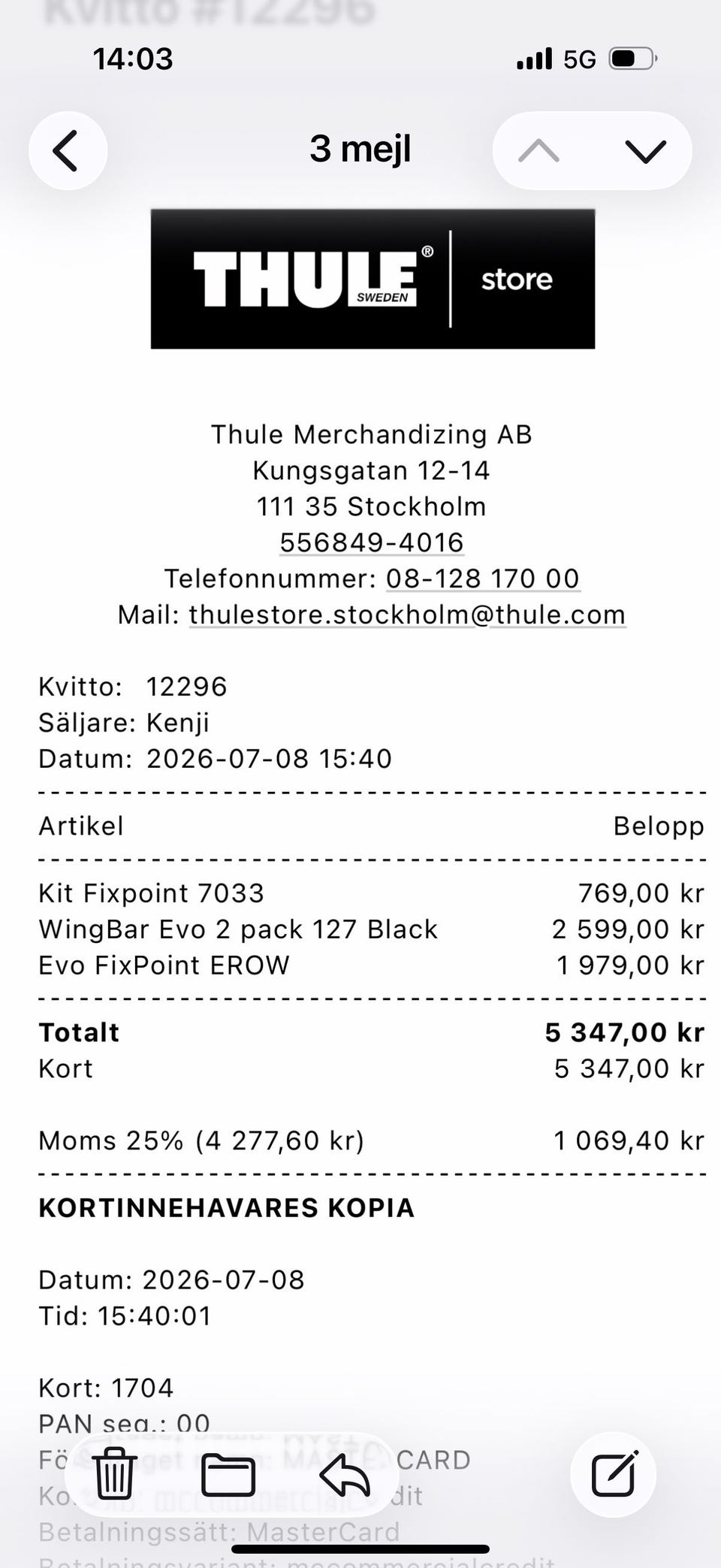Compose a new email
Image resolution: width=721 pixels, height=1568 pixels.
coord(614,1474)
